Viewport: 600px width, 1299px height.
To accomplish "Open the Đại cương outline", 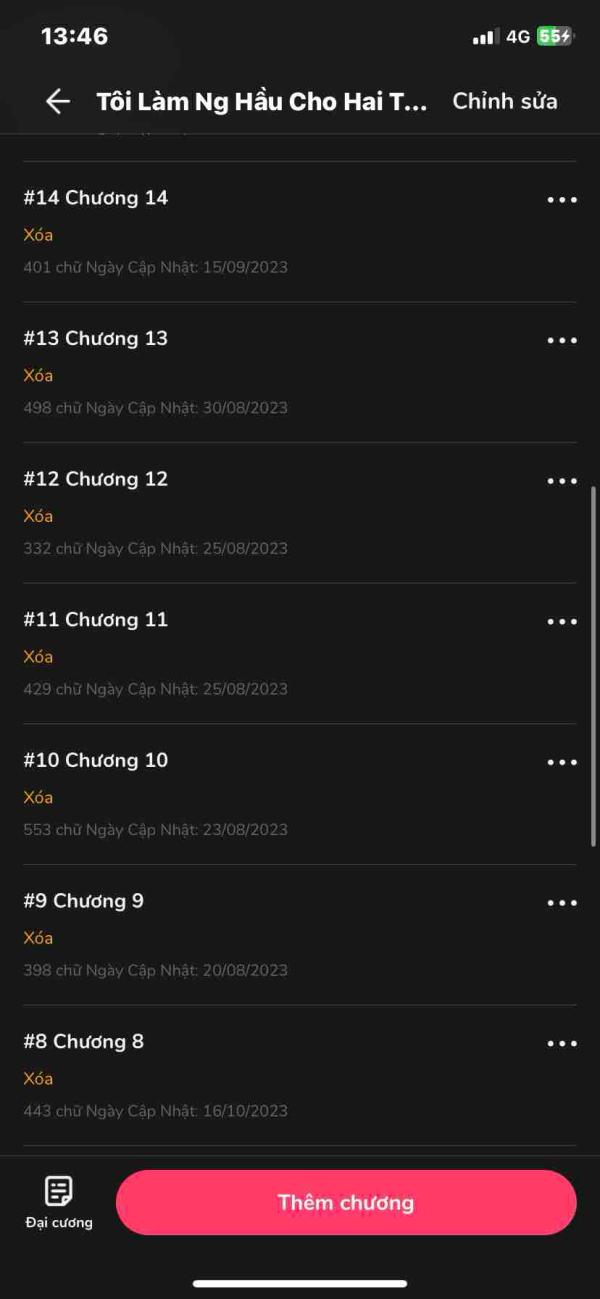I will (x=59, y=1203).
